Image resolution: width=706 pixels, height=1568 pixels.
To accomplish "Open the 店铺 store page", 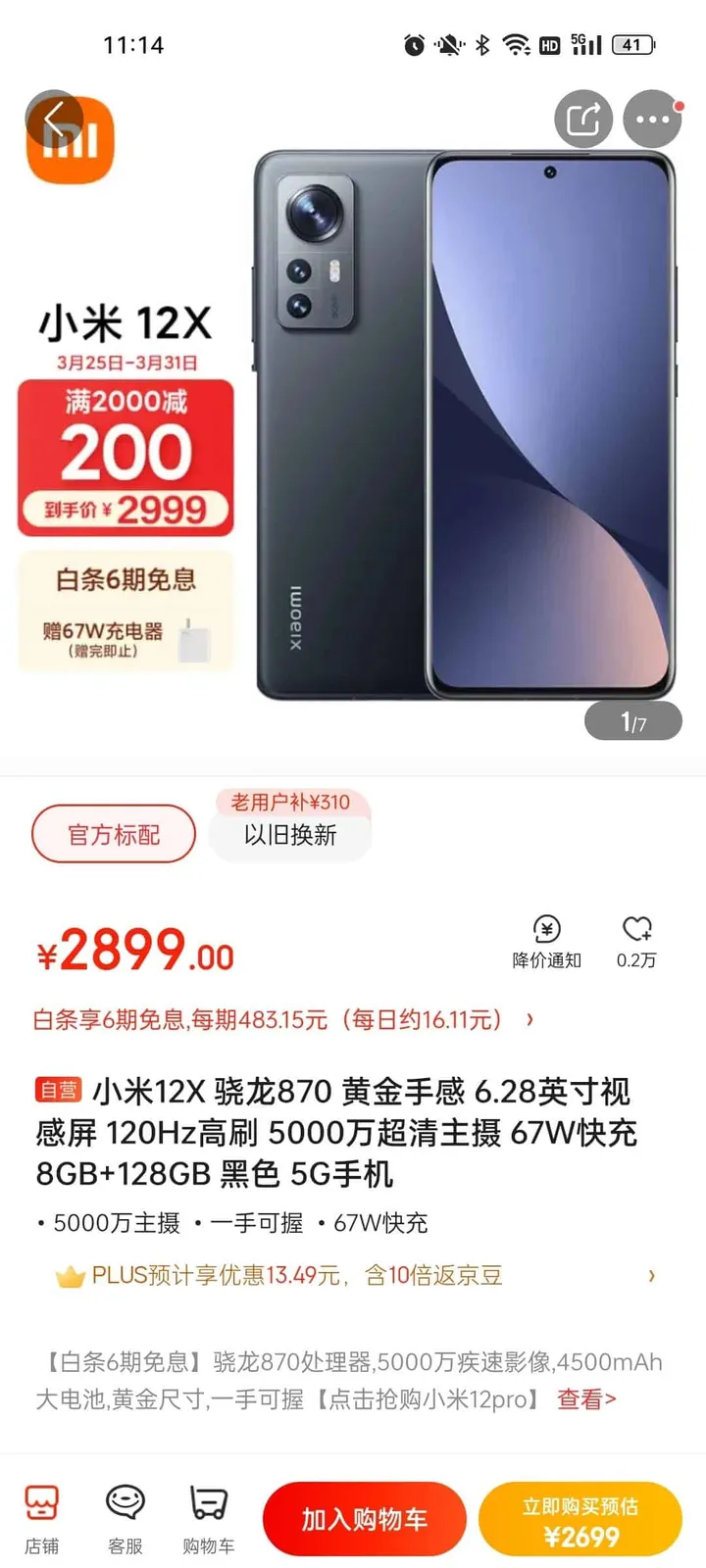I will [x=42, y=1517].
